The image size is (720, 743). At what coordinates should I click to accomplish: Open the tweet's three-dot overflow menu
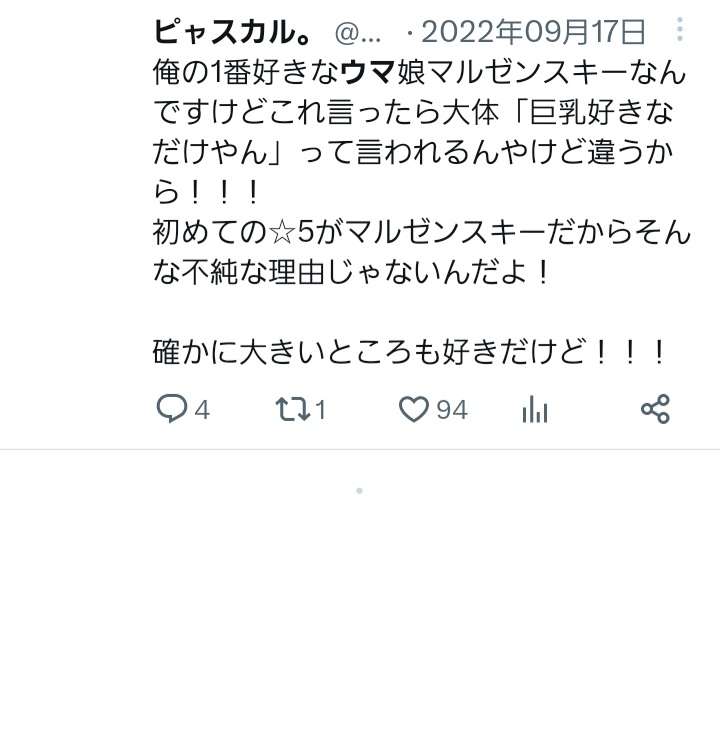(679, 30)
